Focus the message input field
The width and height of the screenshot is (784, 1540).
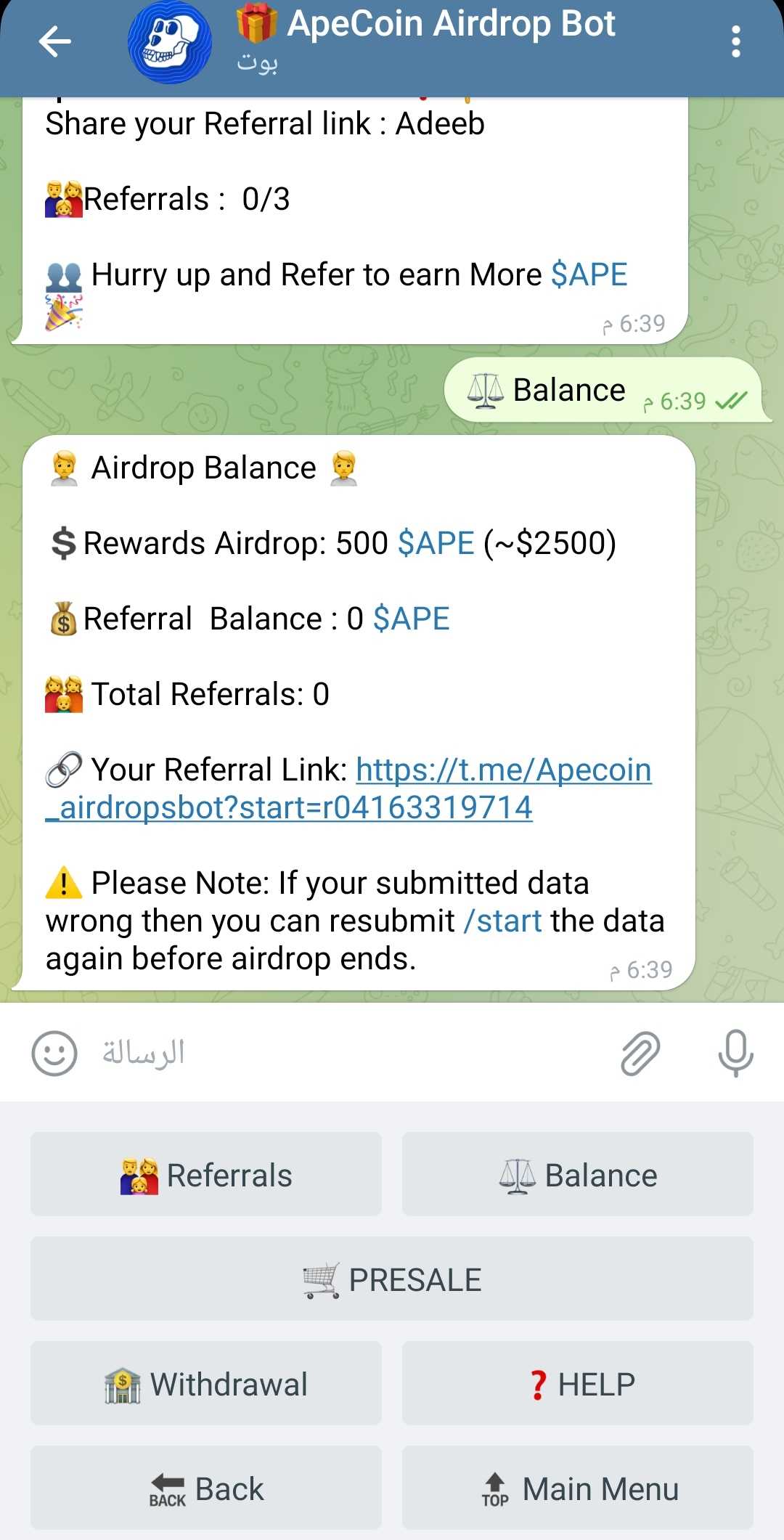(x=348, y=1053)
